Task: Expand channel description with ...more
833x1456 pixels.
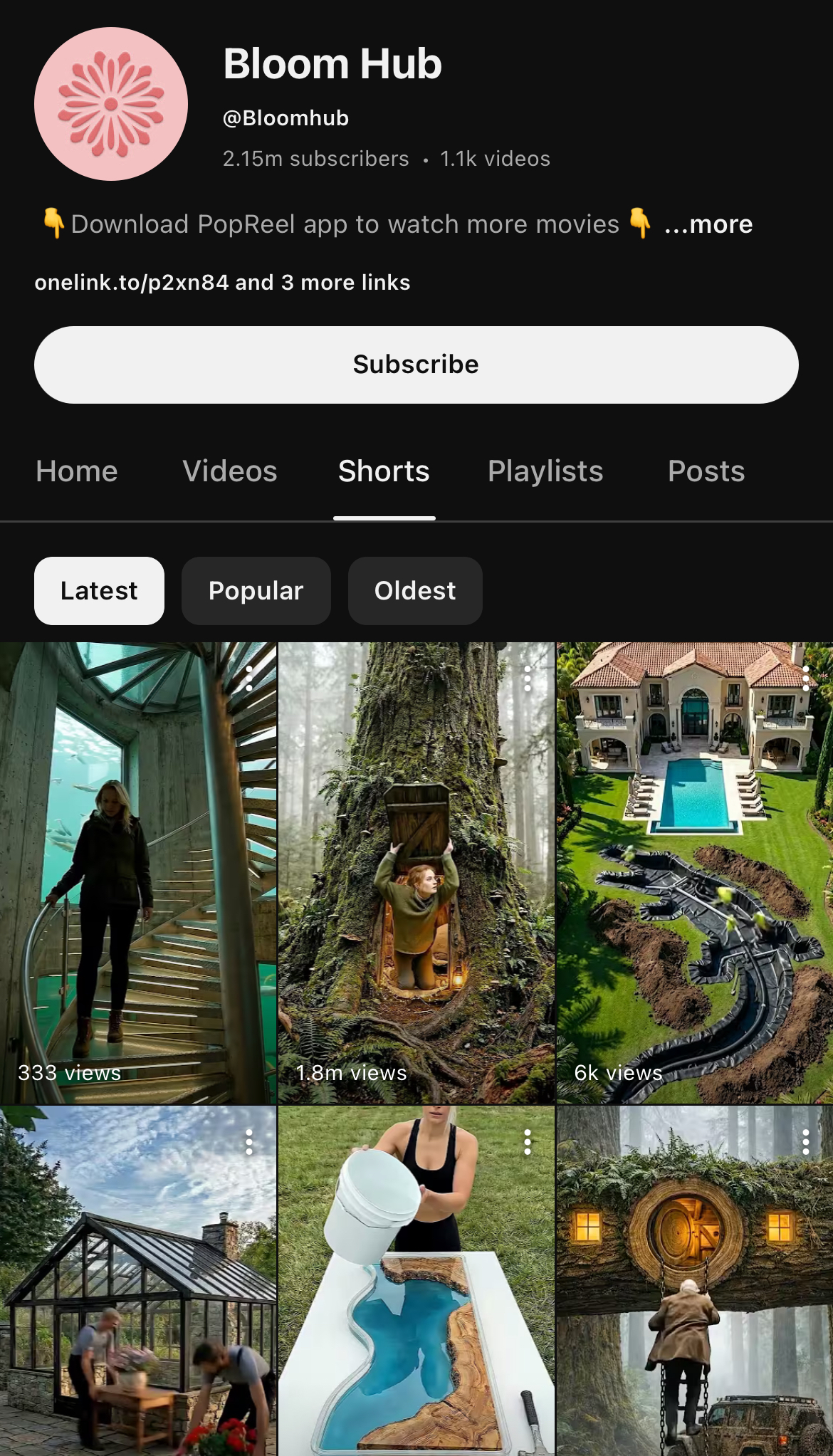Action: [x=708, y=224]
